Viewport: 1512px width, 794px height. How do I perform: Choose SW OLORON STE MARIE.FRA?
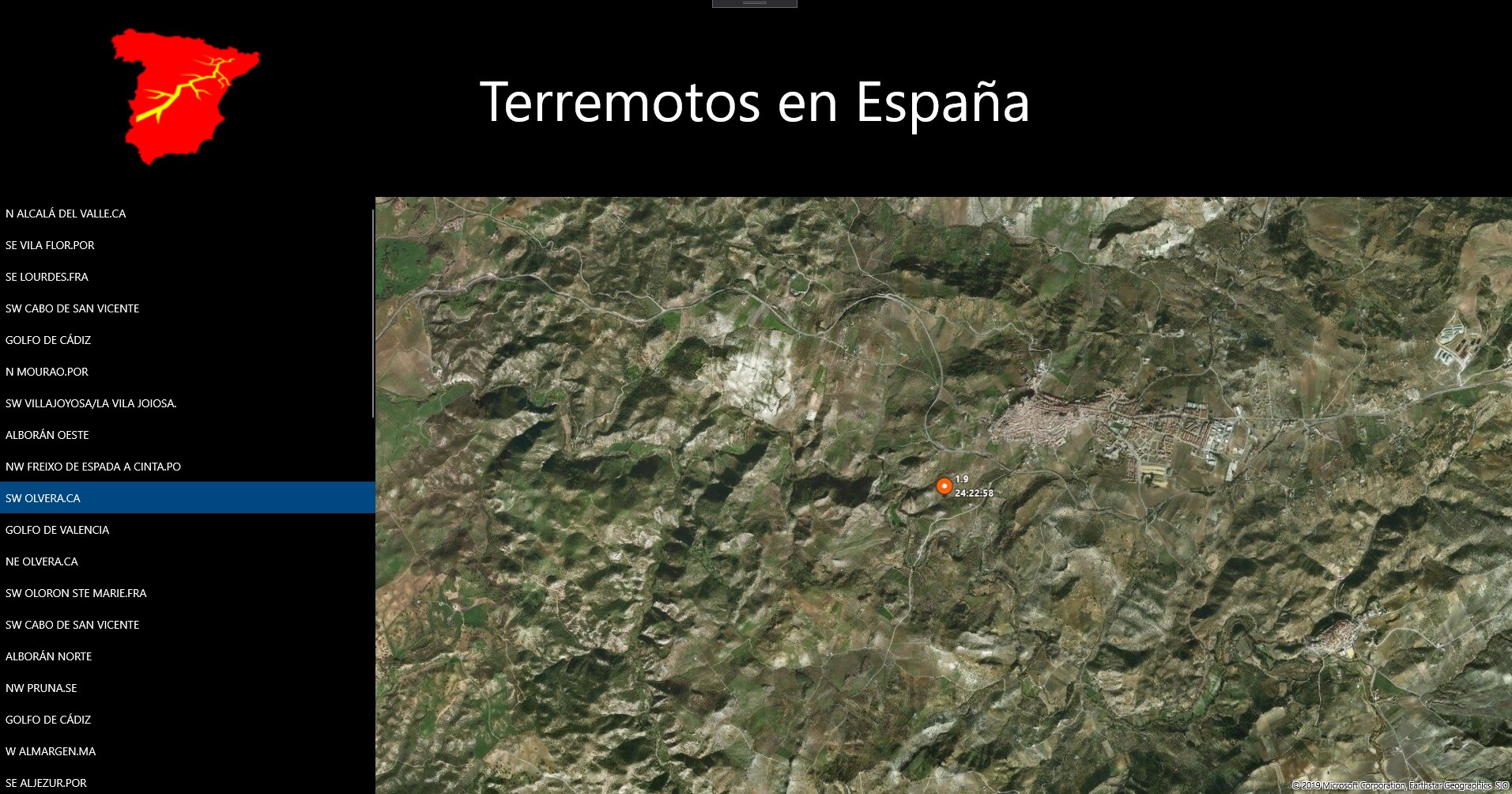tap(76, 593)
